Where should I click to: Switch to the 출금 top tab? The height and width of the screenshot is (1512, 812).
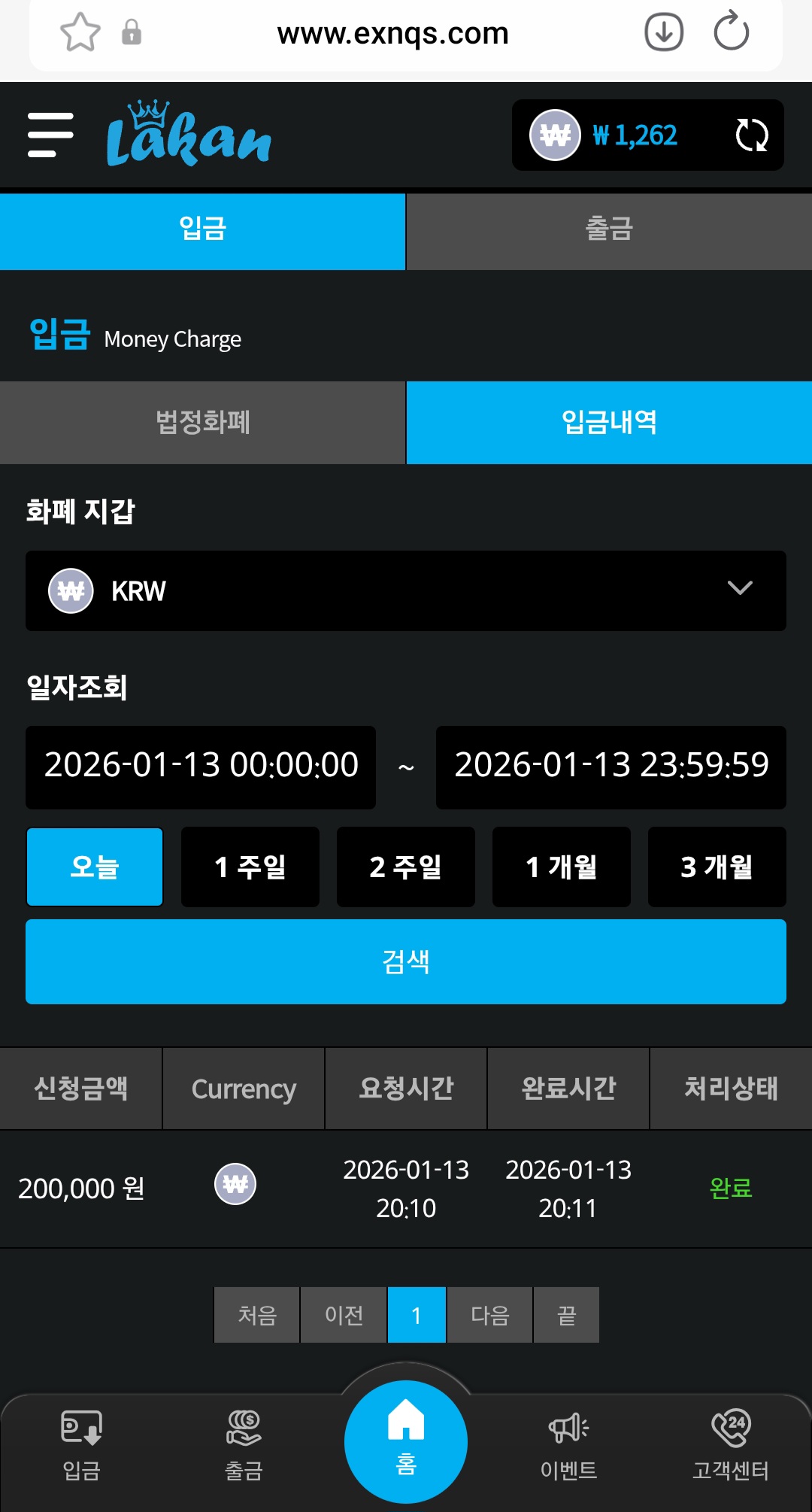coord(609,229)
